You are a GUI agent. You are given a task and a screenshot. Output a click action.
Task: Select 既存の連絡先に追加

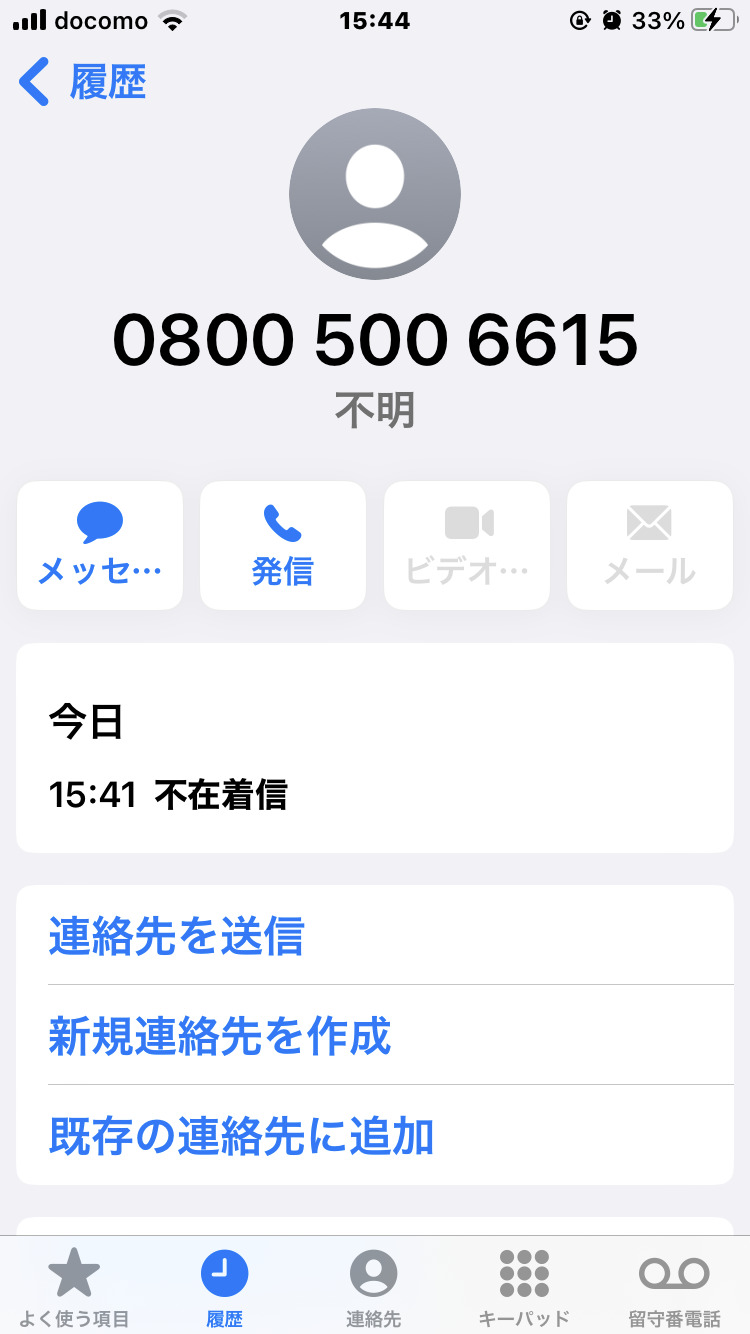pyautogui.click(x=241, y=1136)
